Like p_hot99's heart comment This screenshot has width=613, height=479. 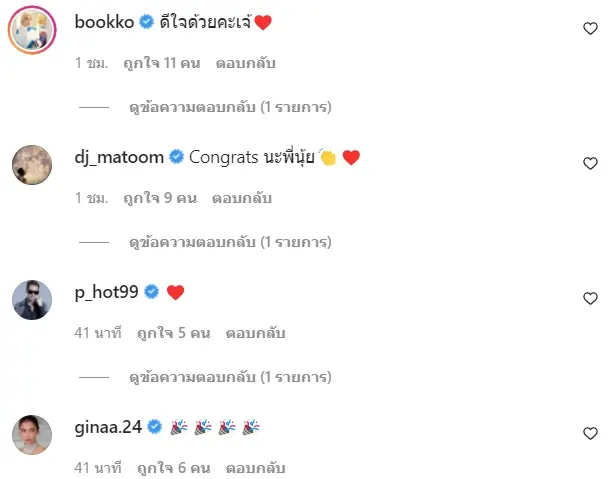(590, 298)
